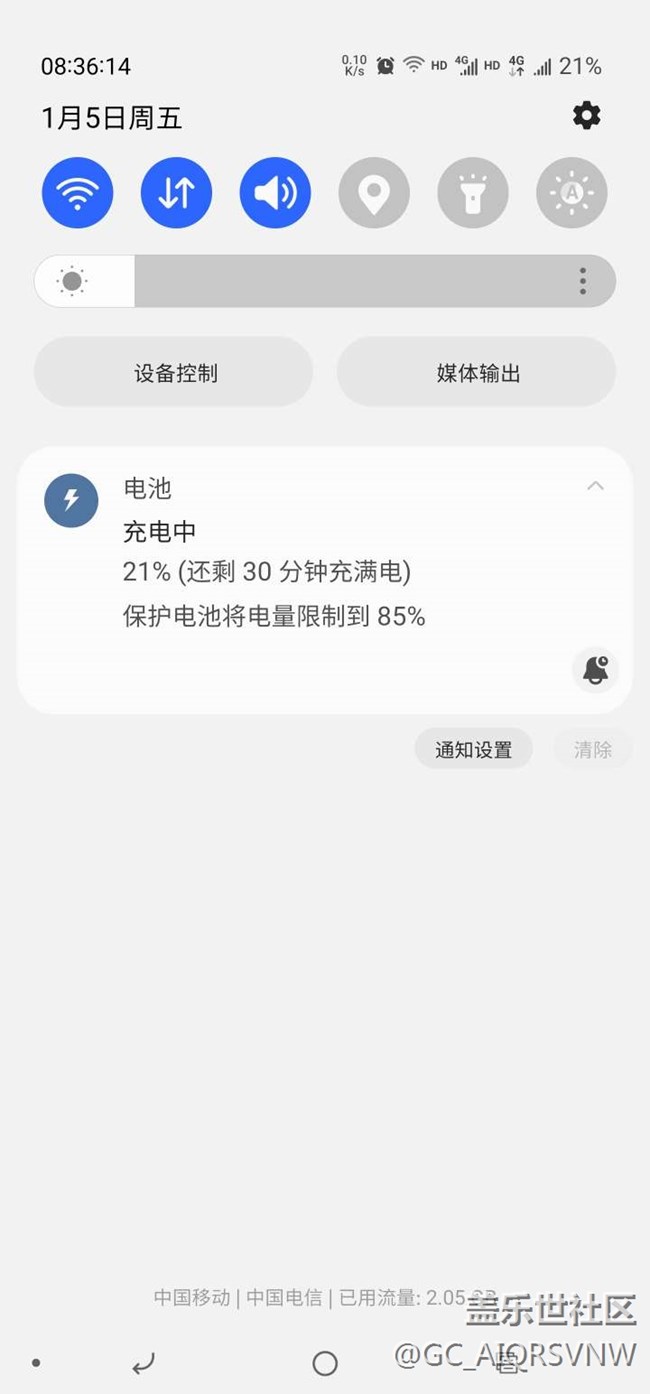The image size is (650, 1394).
Task: Tap the home navigation button
Action: coord(325,1363)
